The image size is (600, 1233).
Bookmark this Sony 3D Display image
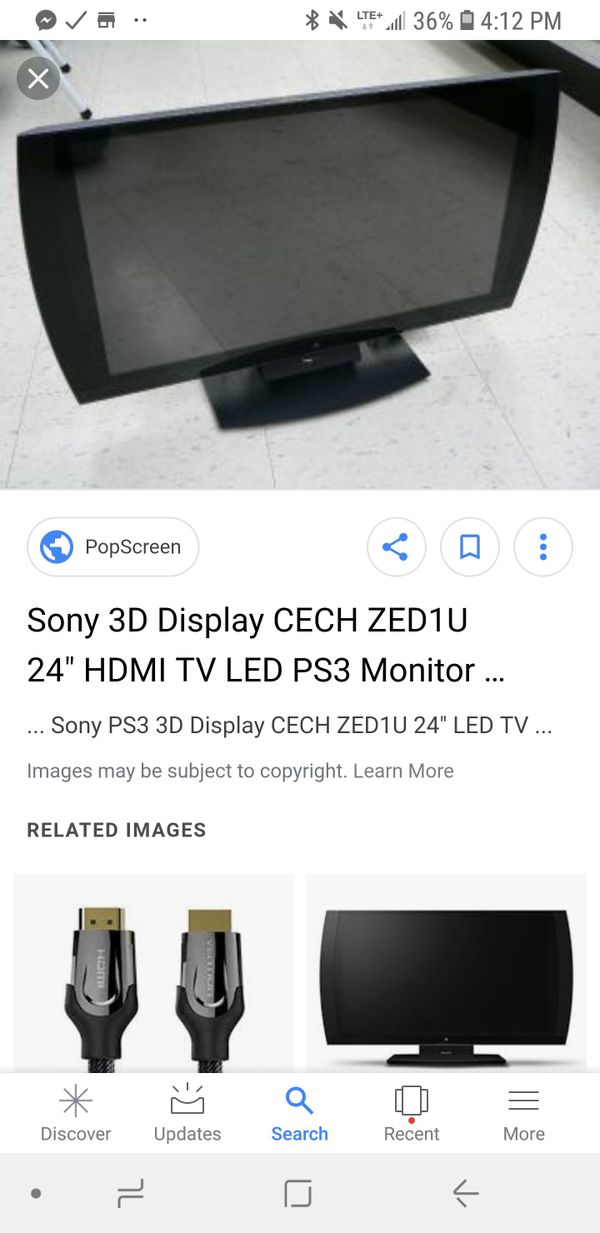tap(470, 547)
